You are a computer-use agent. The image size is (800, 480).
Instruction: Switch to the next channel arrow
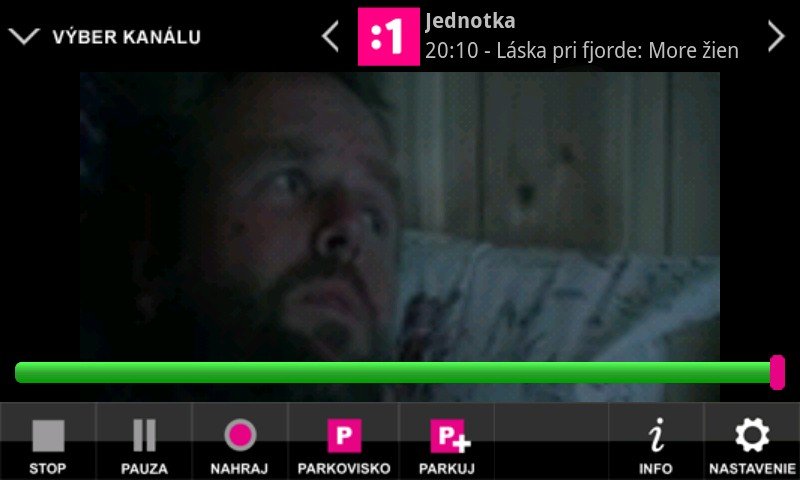[x=776, y=36]
